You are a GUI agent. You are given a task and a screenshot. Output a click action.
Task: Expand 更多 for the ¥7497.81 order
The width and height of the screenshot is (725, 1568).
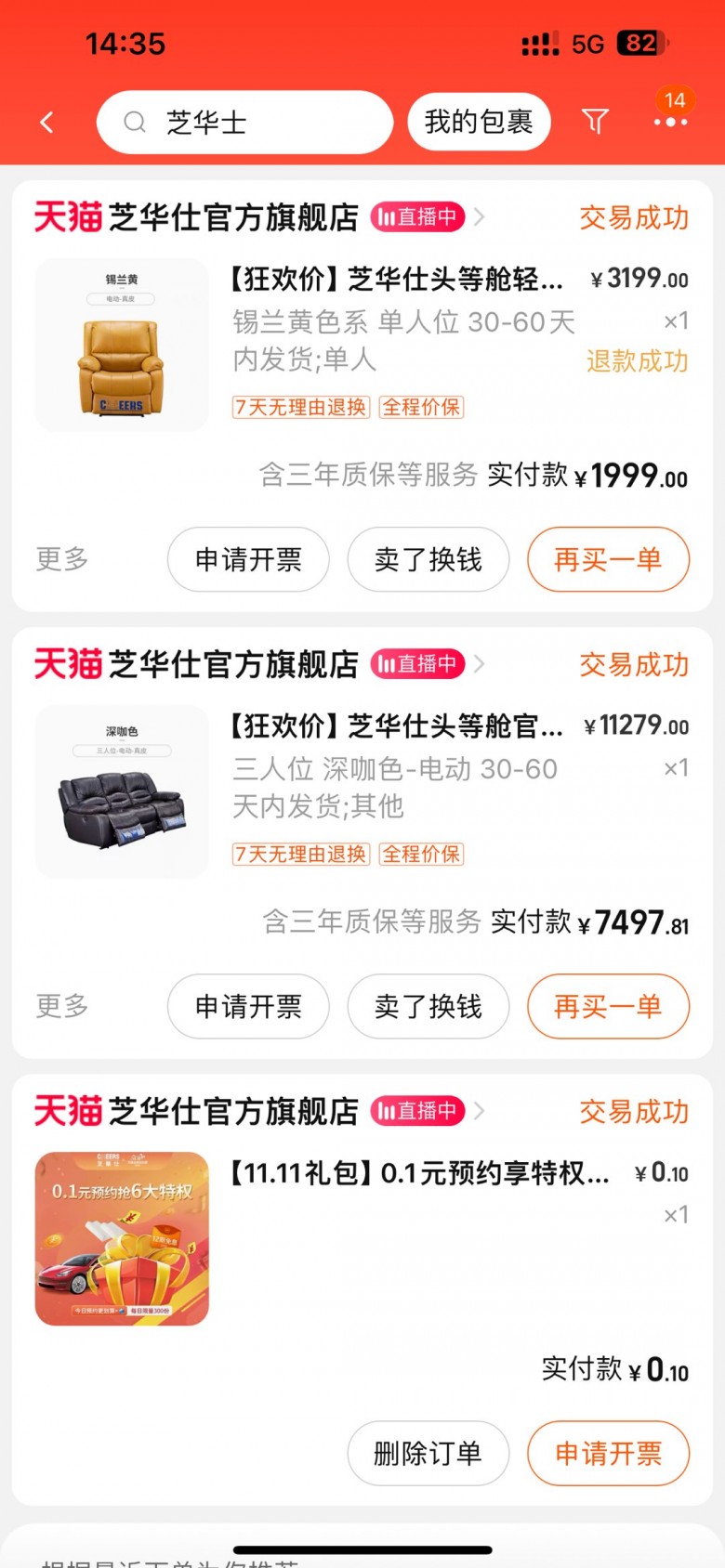pyautogui.click(x=62, y=1006)
